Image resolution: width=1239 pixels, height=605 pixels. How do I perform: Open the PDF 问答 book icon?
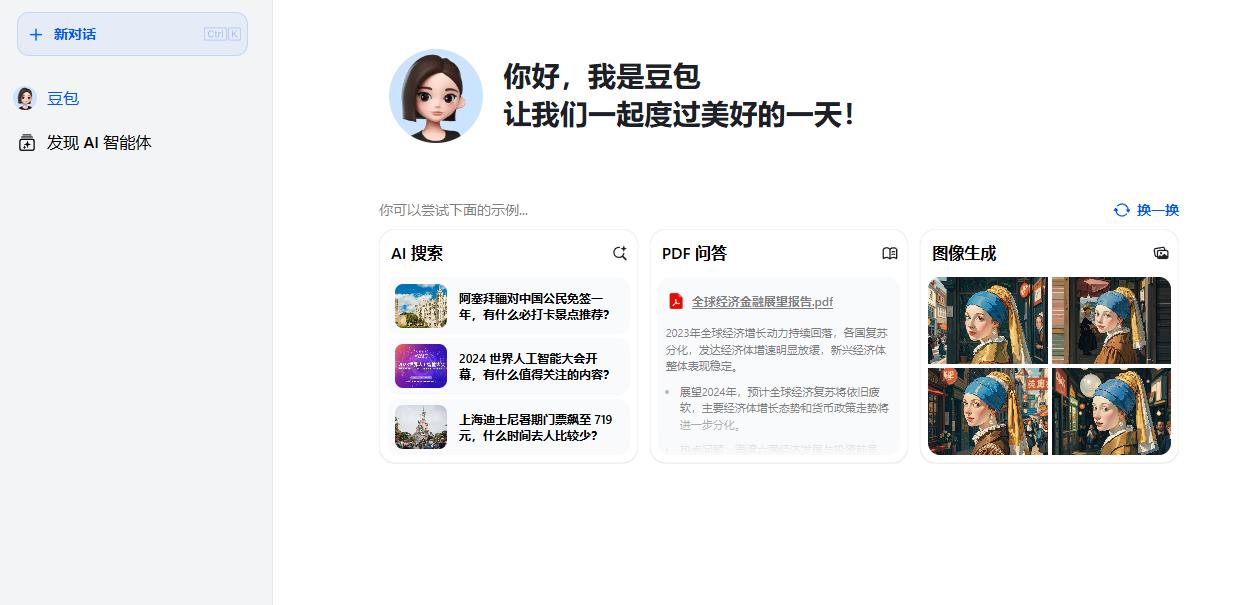(890, 253)
